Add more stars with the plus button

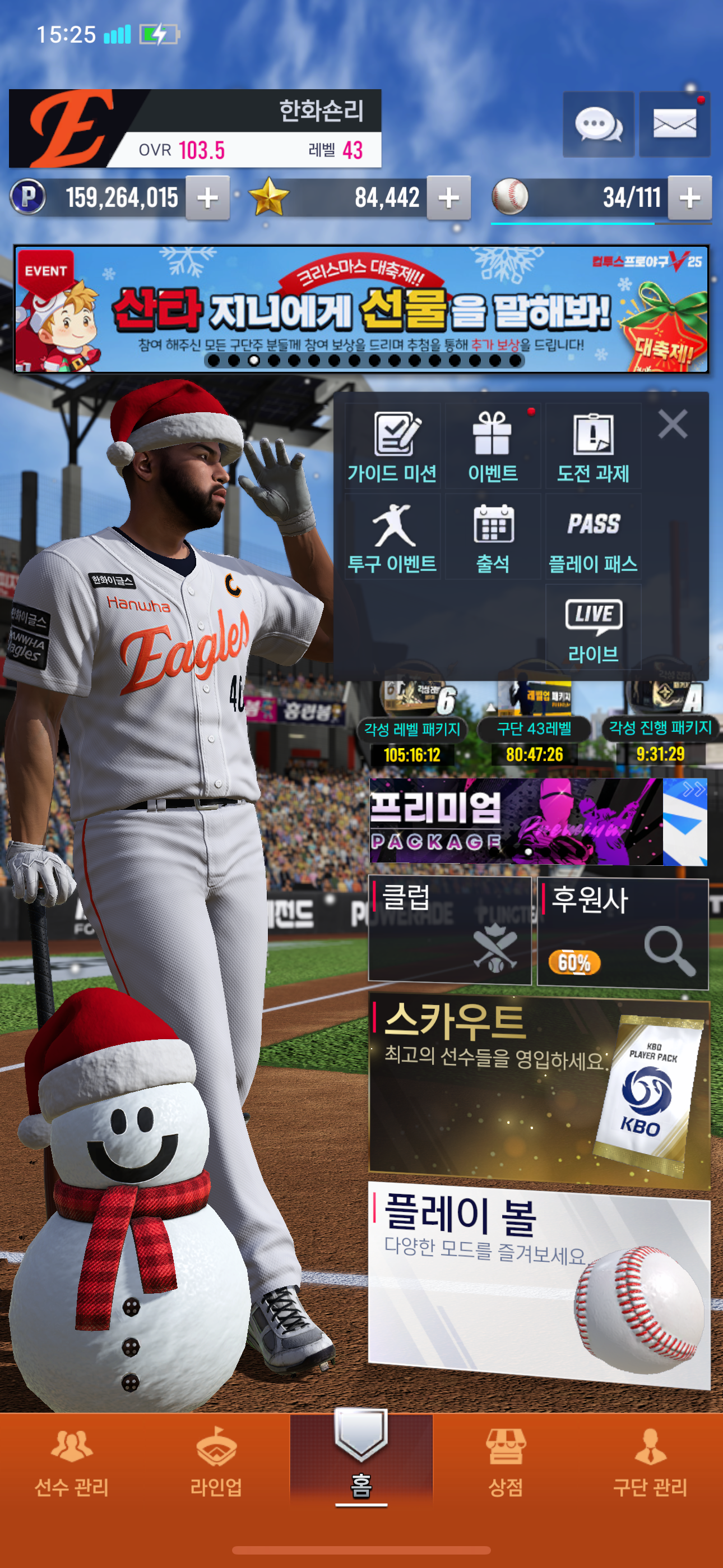pos(448,198)
